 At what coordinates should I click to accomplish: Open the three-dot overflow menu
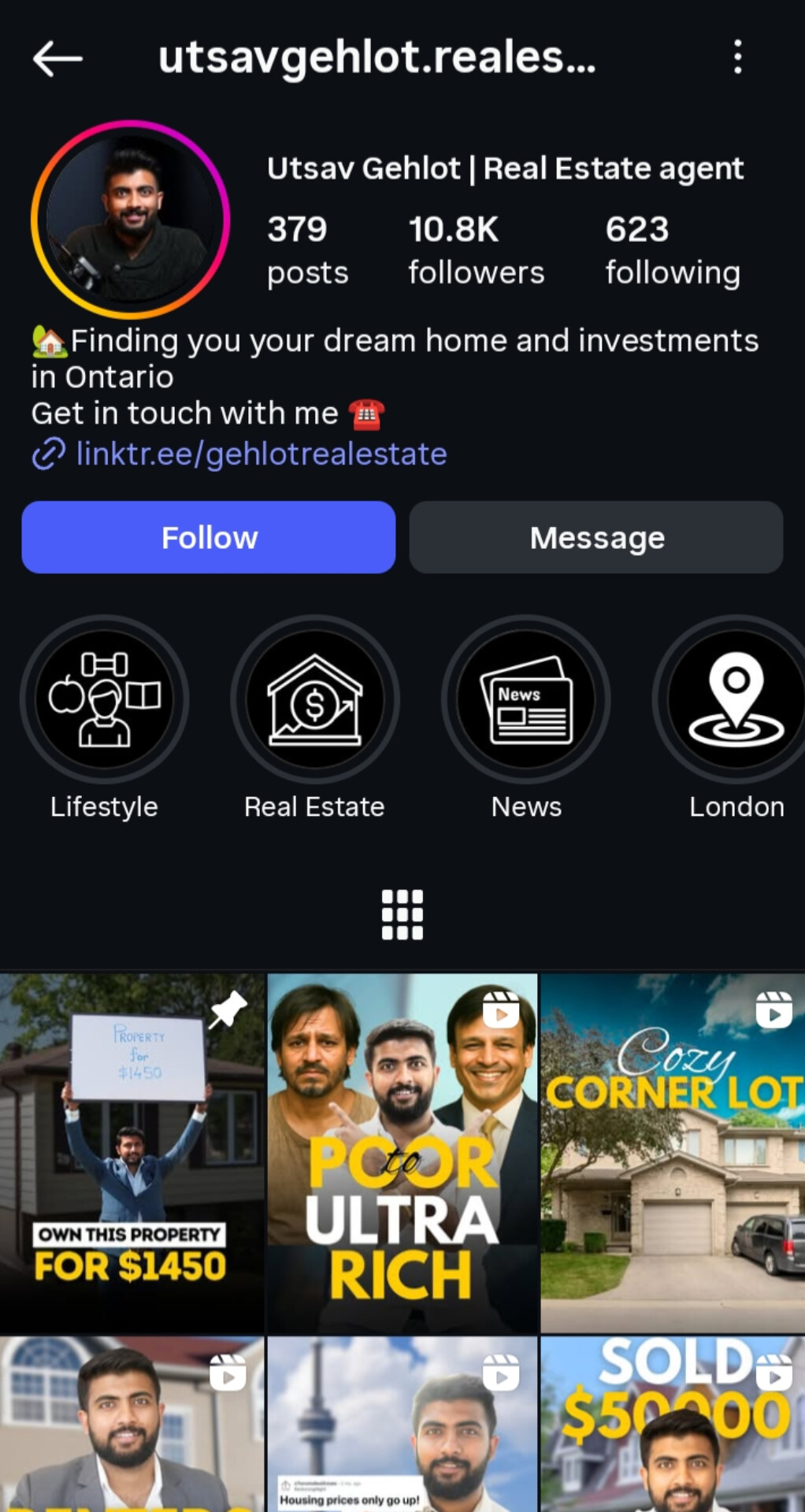point(737,57)
